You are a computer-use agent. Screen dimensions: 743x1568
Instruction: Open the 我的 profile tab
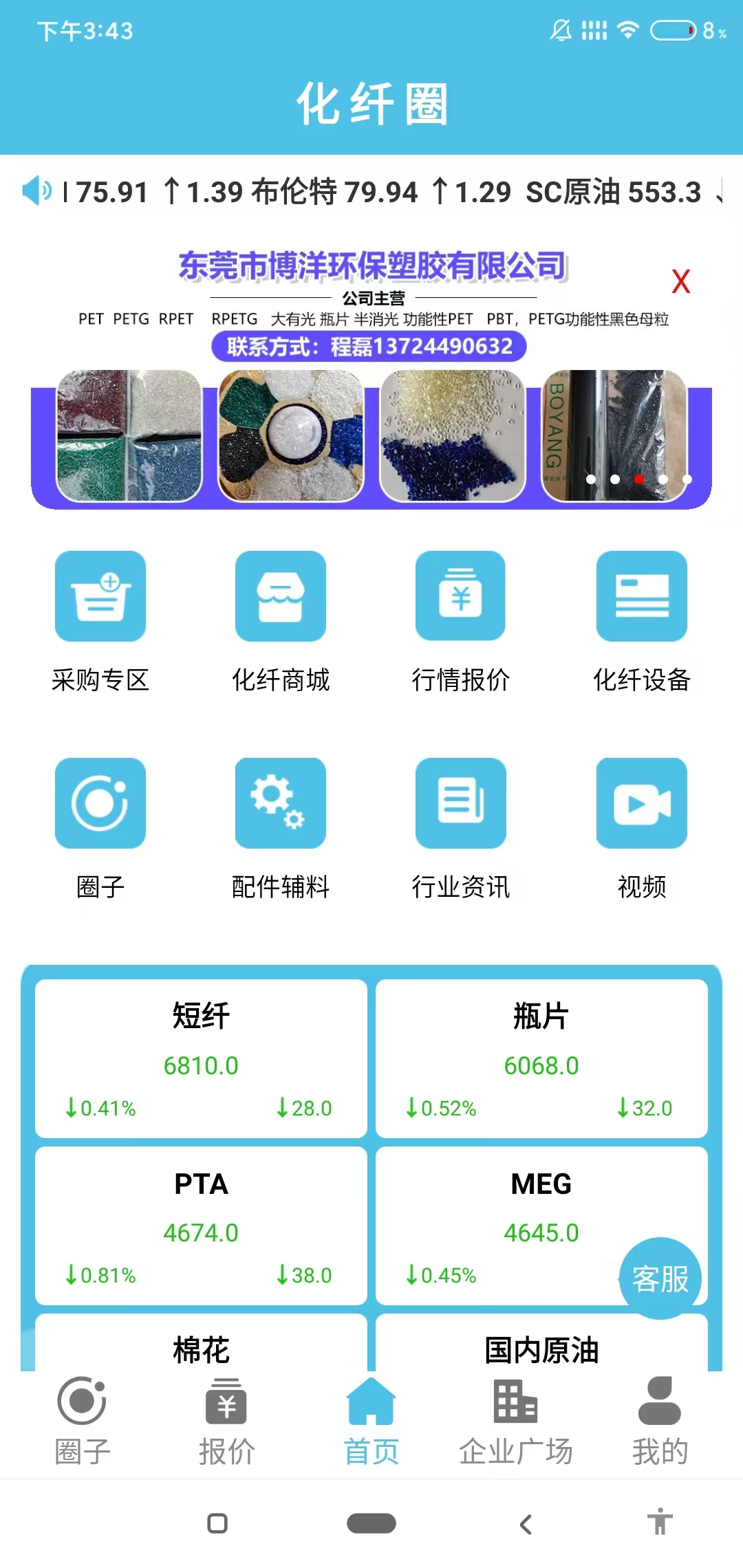(660, 1421)
